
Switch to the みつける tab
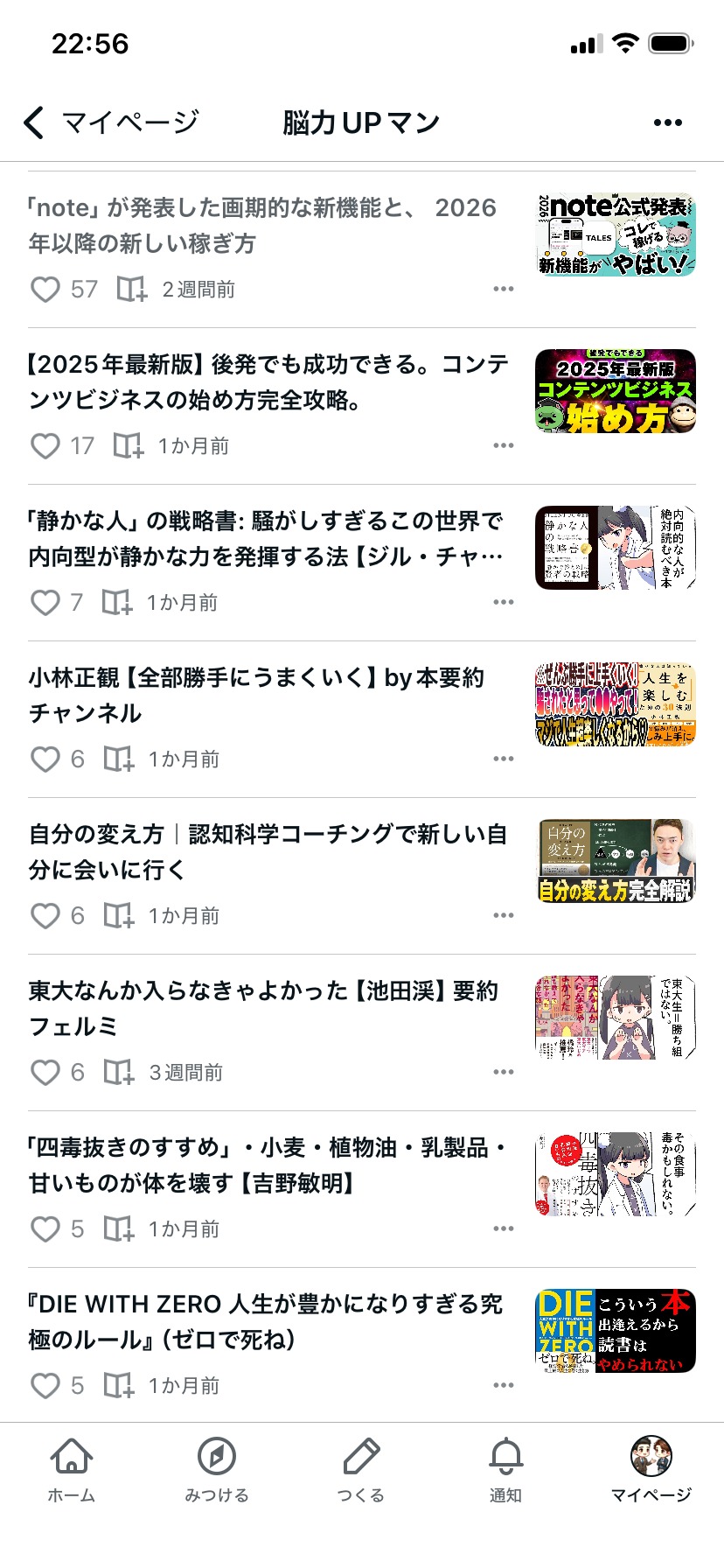click(217, 1472)
